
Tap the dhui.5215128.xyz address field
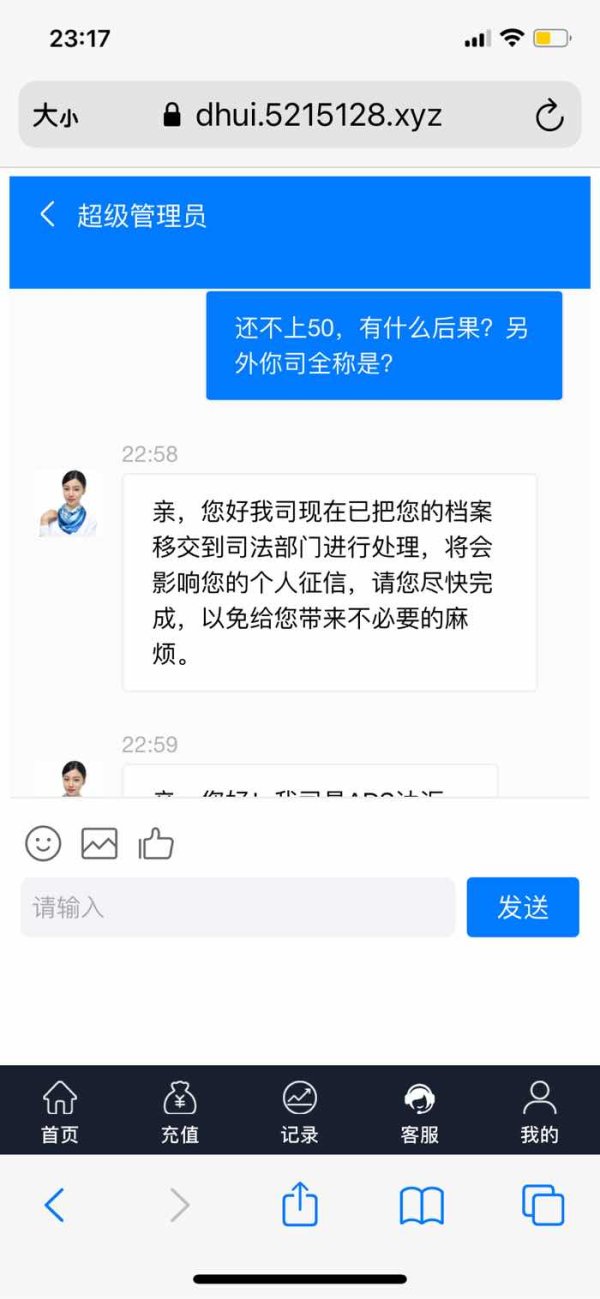coord(300,115)
